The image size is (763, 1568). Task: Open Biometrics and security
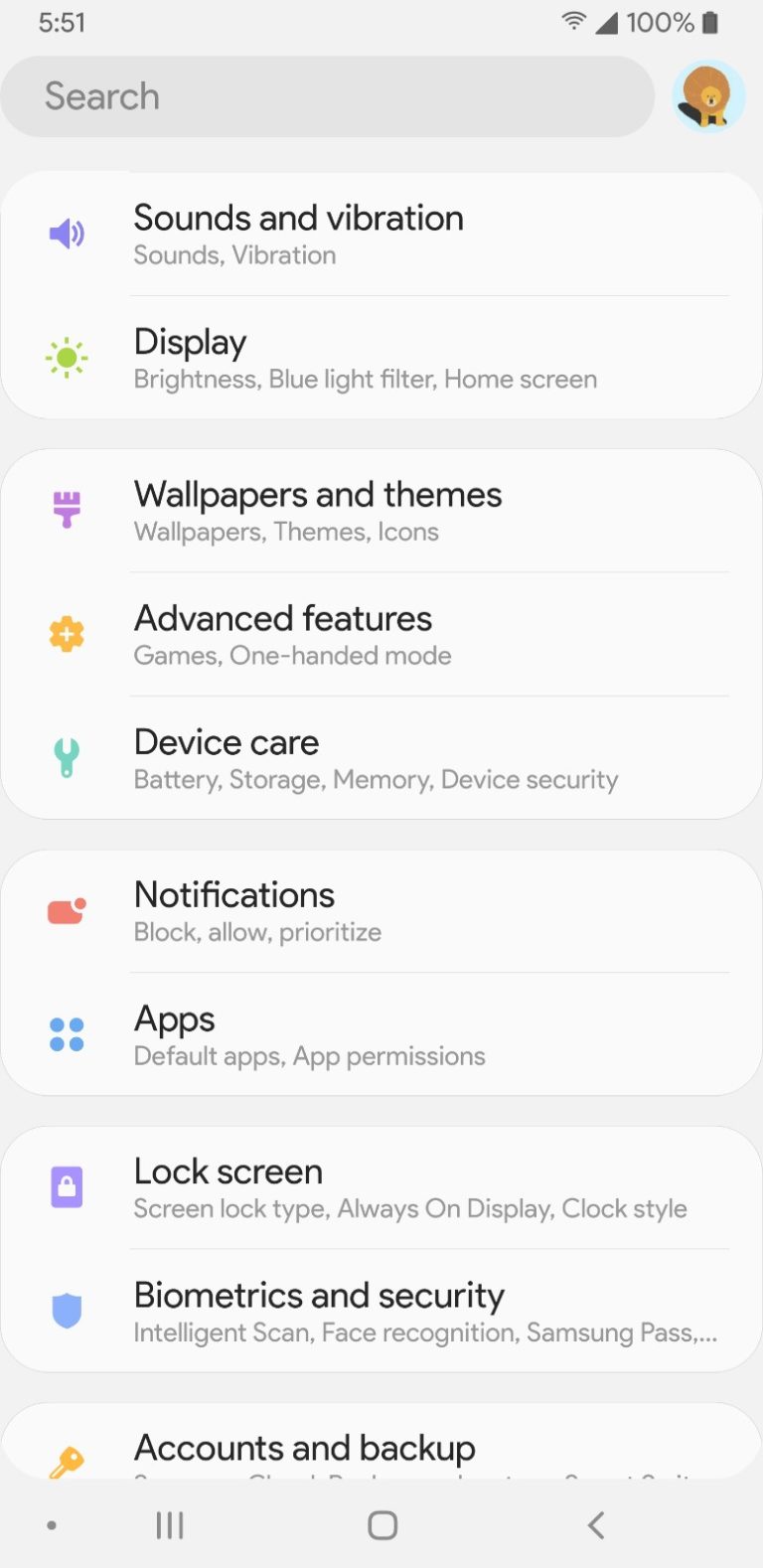381,1311
